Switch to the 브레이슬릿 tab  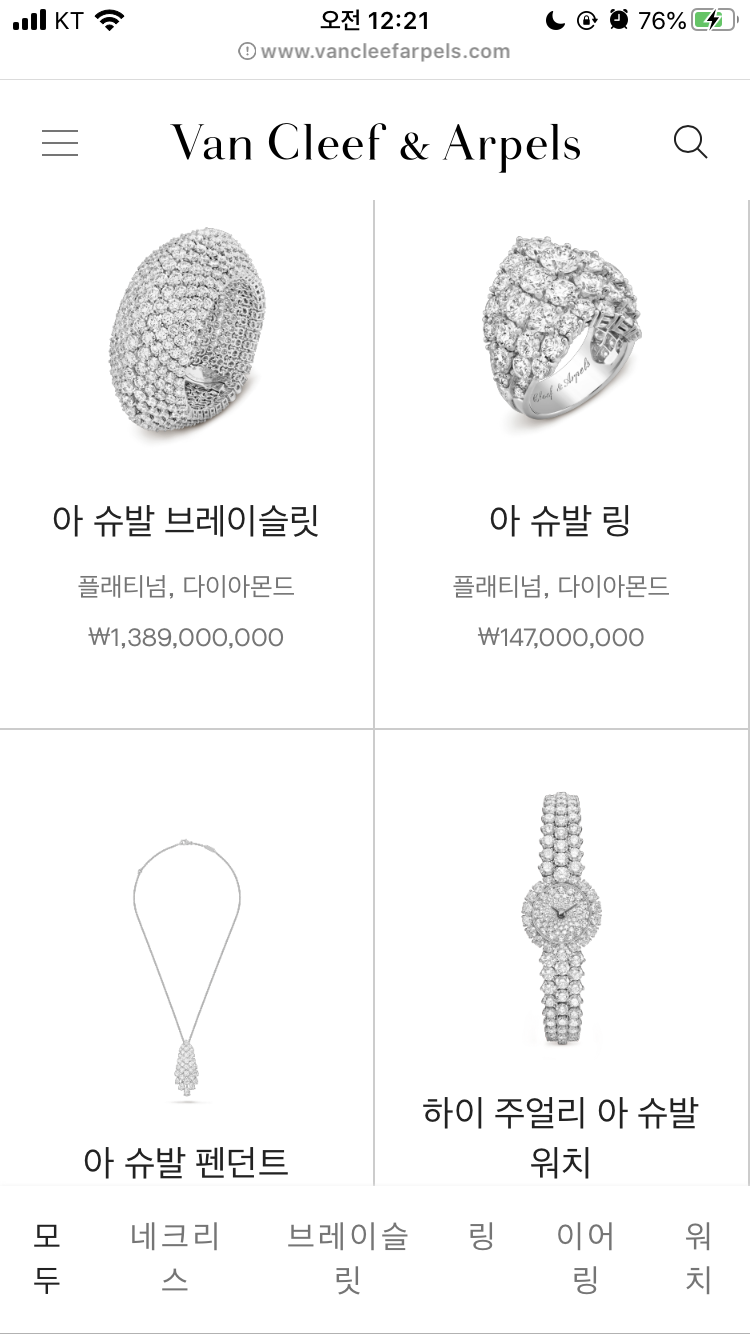pos(347,1258)
